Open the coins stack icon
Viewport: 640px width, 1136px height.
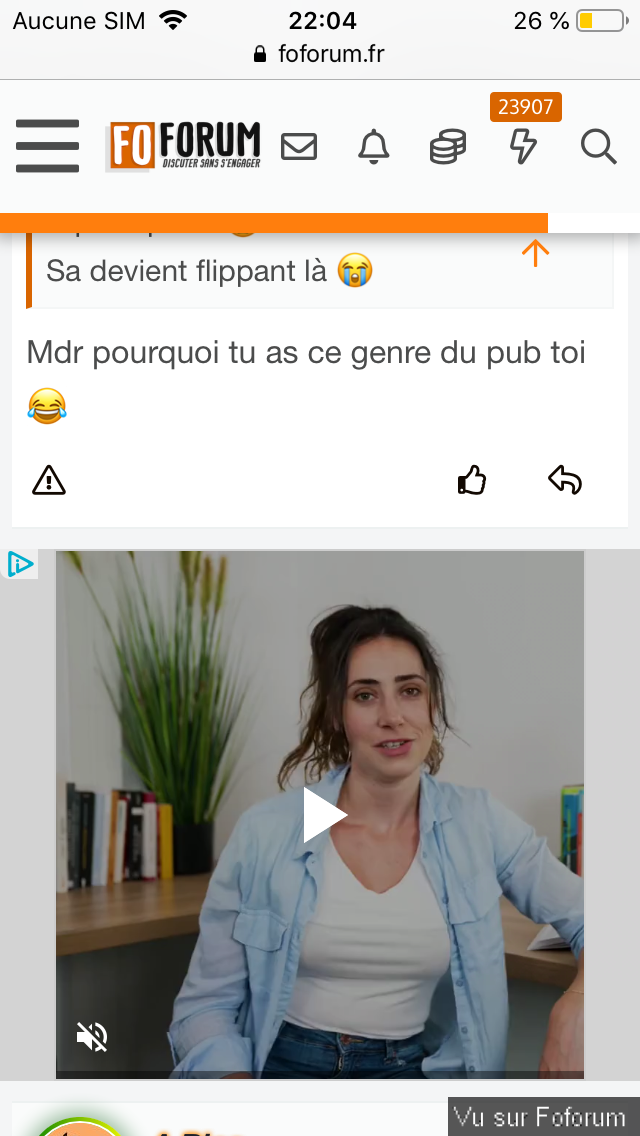coord(447,148)
